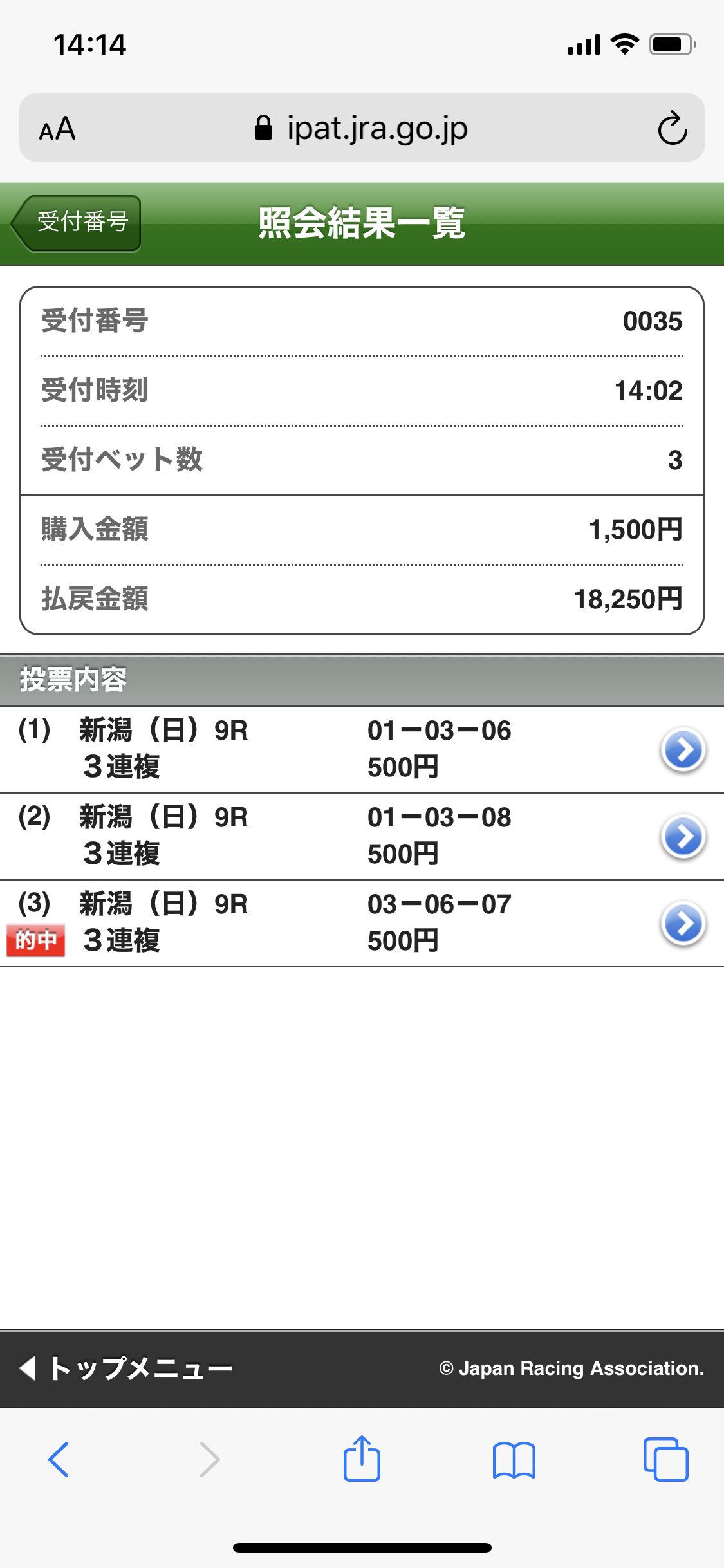
Task: Open Safari bookmarks
Action: (x=514, y=1459)
